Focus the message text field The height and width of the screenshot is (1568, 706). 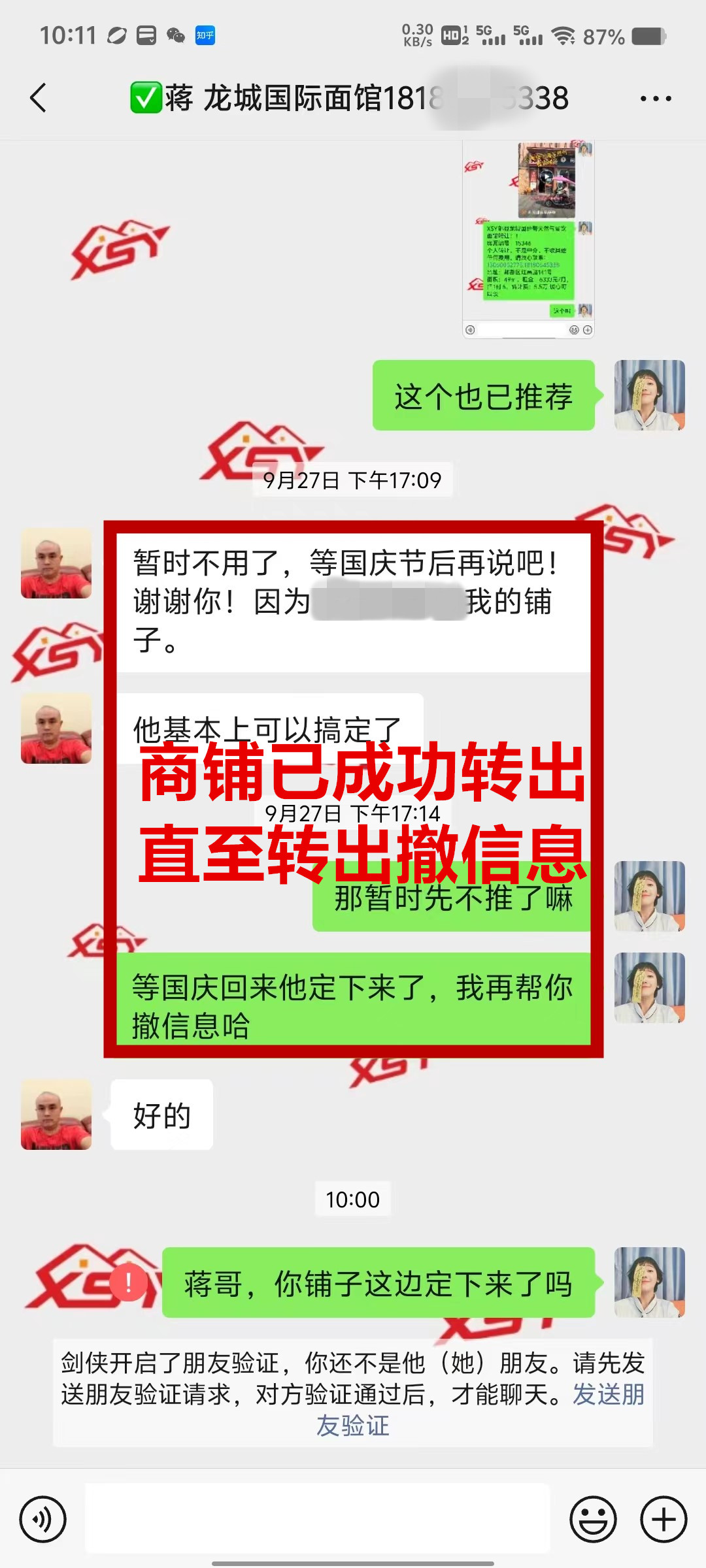click(318, 1519)
